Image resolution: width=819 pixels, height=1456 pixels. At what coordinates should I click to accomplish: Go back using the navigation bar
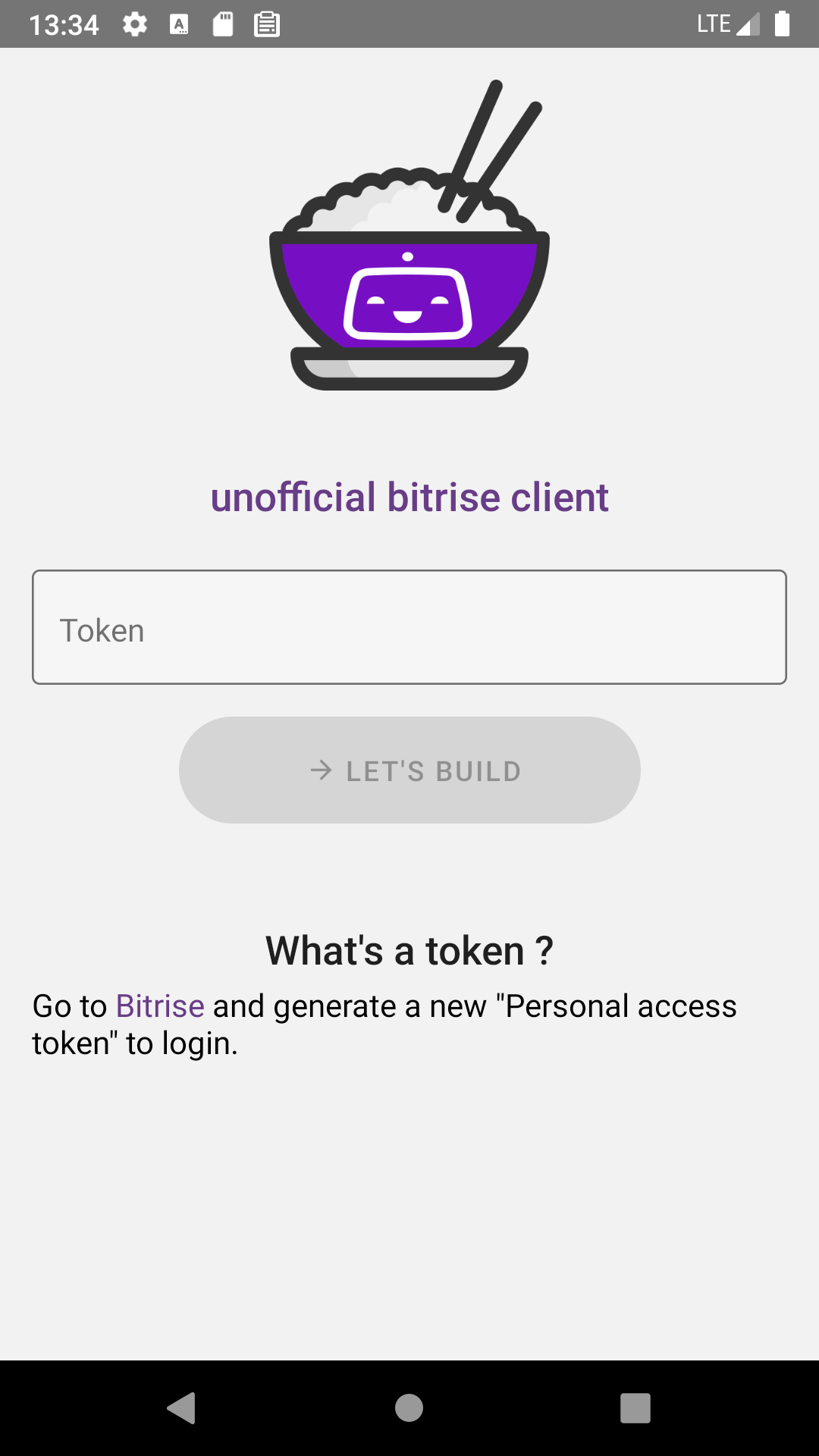[181, 1408]
